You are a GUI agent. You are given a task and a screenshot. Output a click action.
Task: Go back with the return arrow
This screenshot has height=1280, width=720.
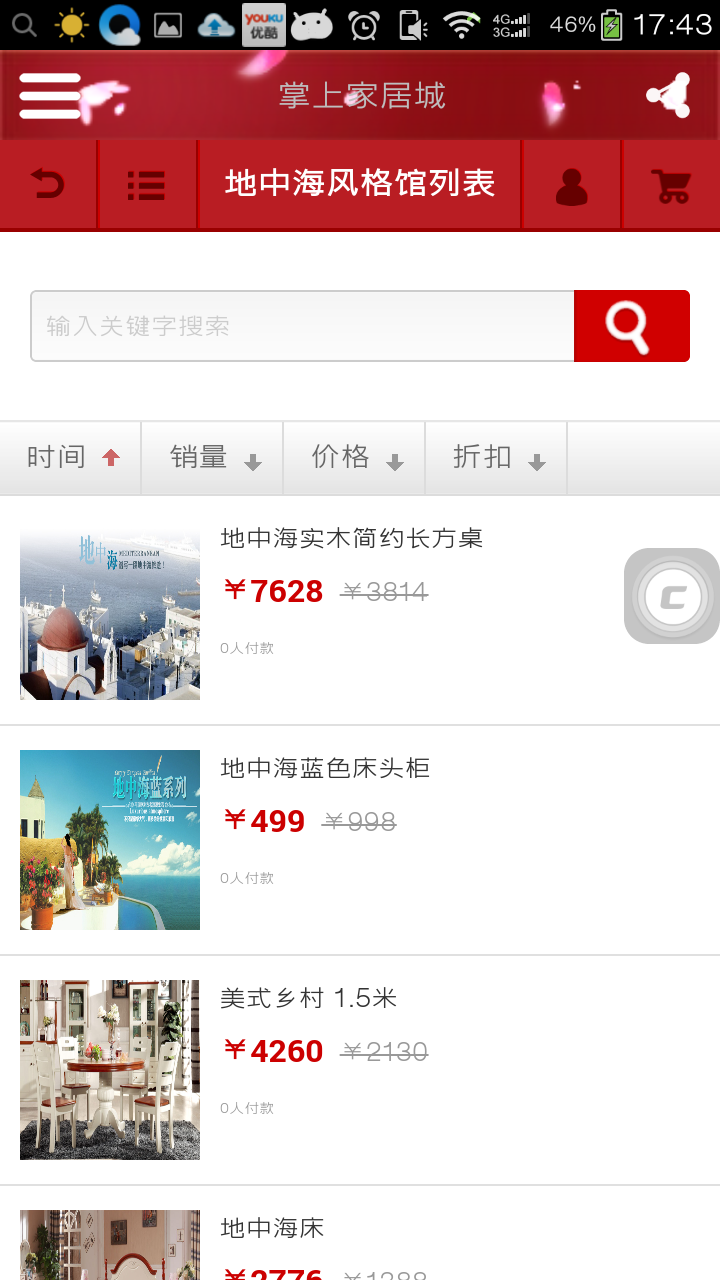tap(48, 185)
